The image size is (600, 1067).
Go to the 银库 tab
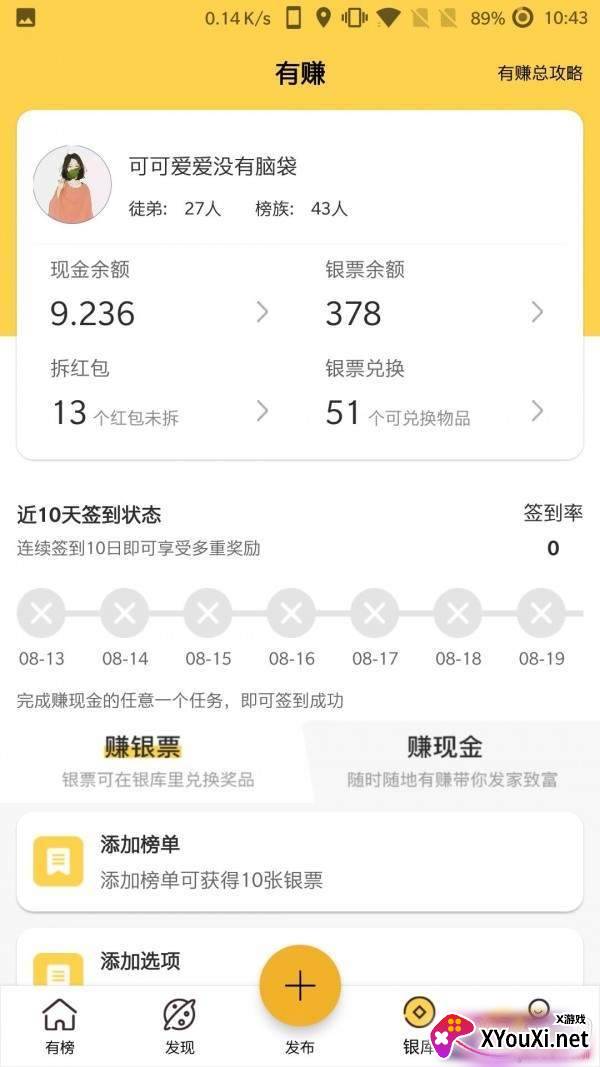419,1026
